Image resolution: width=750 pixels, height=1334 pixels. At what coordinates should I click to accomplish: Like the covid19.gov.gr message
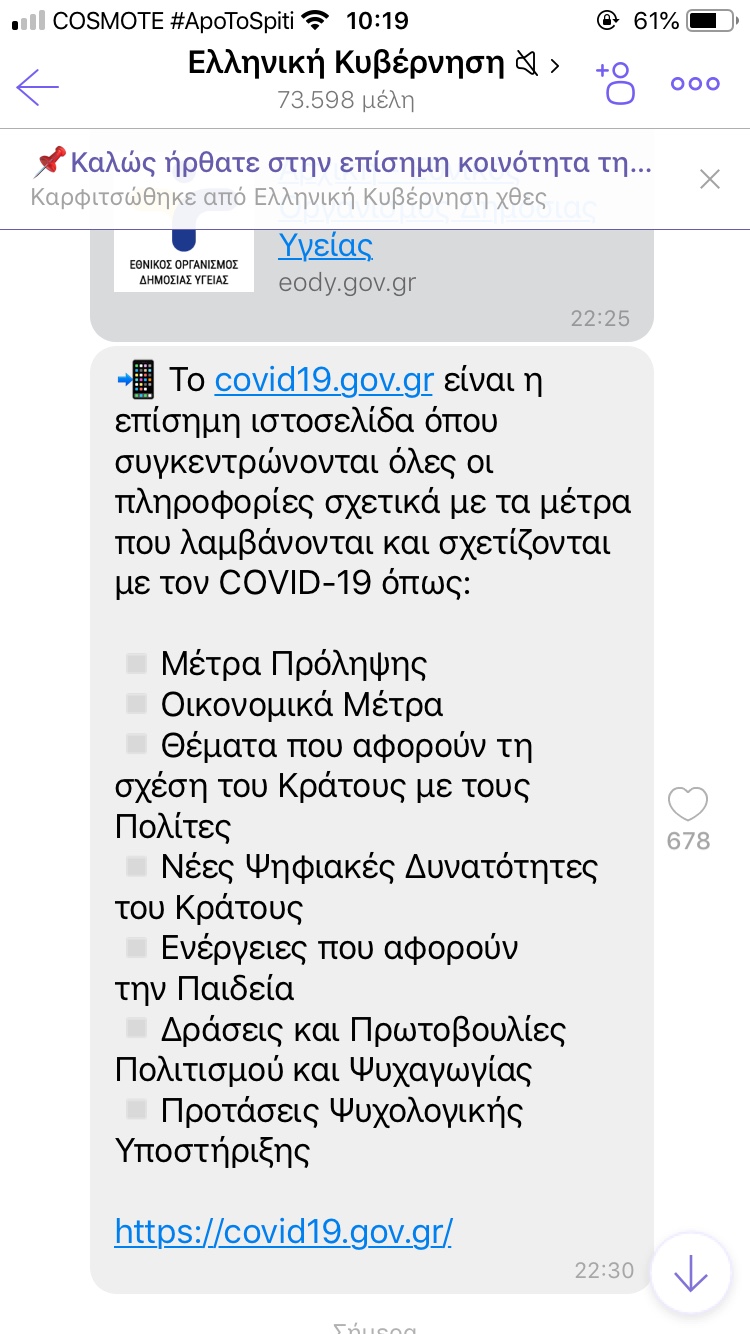(688, 804)
